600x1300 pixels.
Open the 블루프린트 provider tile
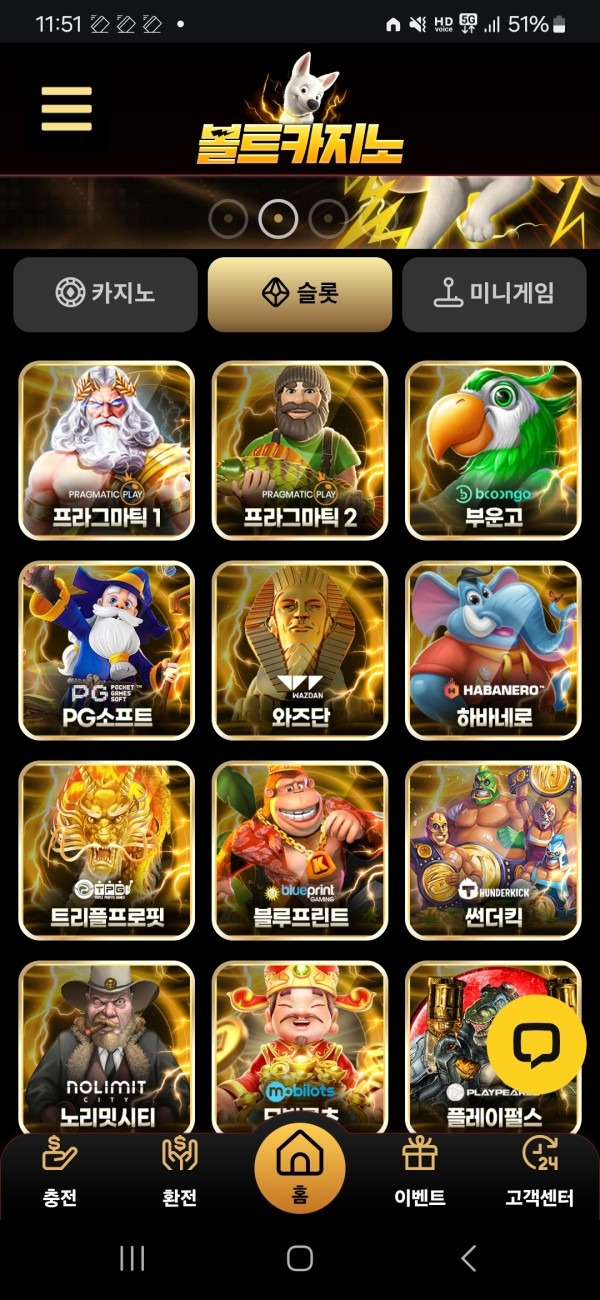pyautogui.click(x=300, y=850)
